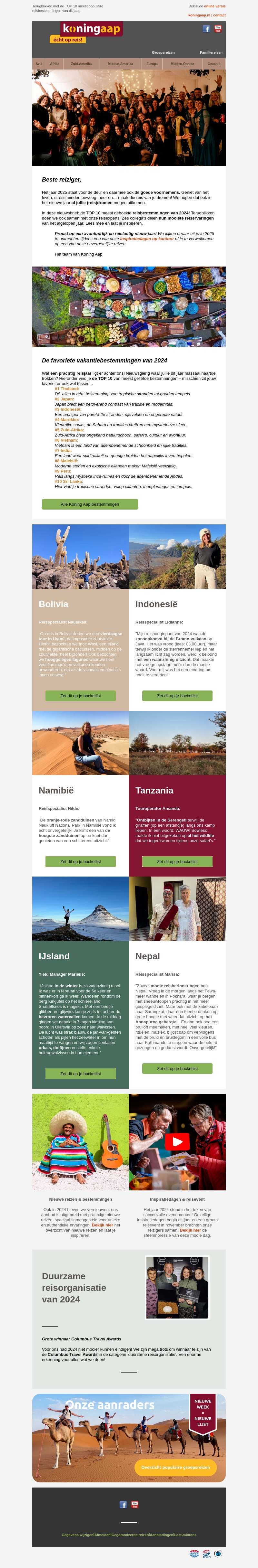
Task: Go to Groepsreizen
Action: pos(163,52)
